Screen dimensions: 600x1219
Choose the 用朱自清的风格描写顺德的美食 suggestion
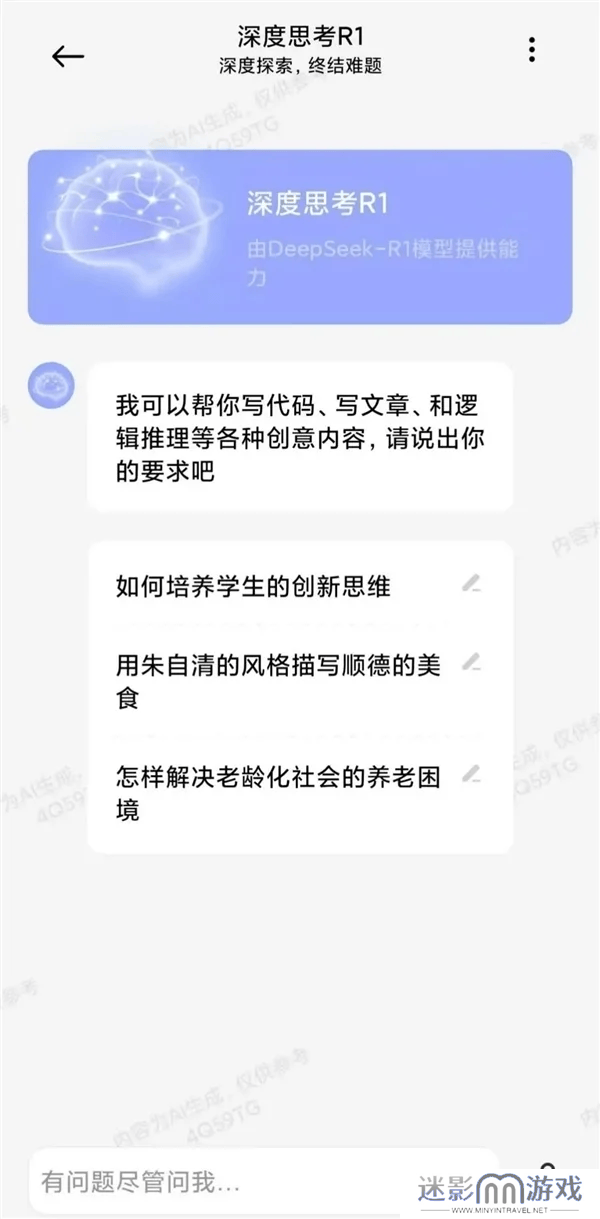pos(278,681)
